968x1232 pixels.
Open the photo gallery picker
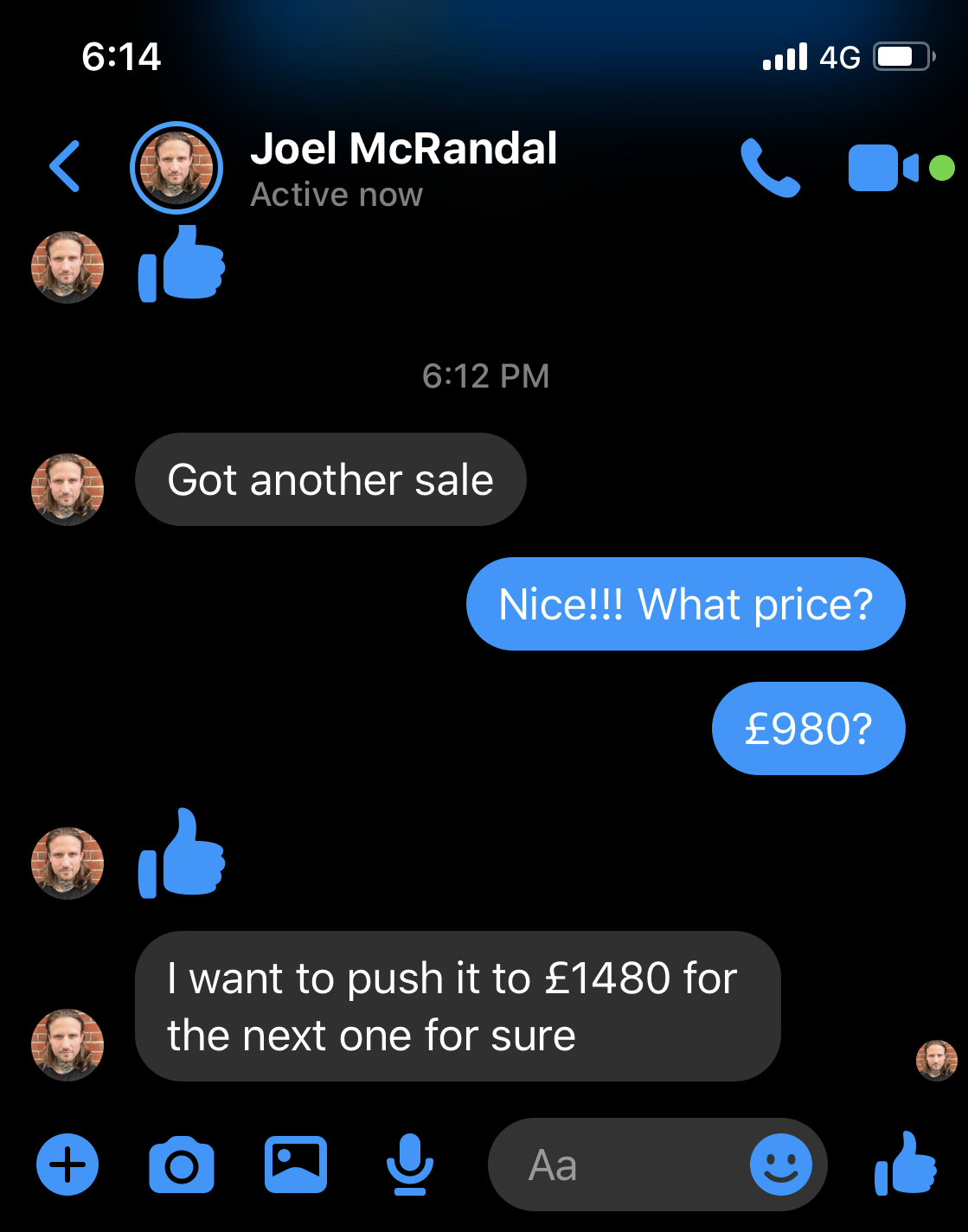pos(296,1165)
